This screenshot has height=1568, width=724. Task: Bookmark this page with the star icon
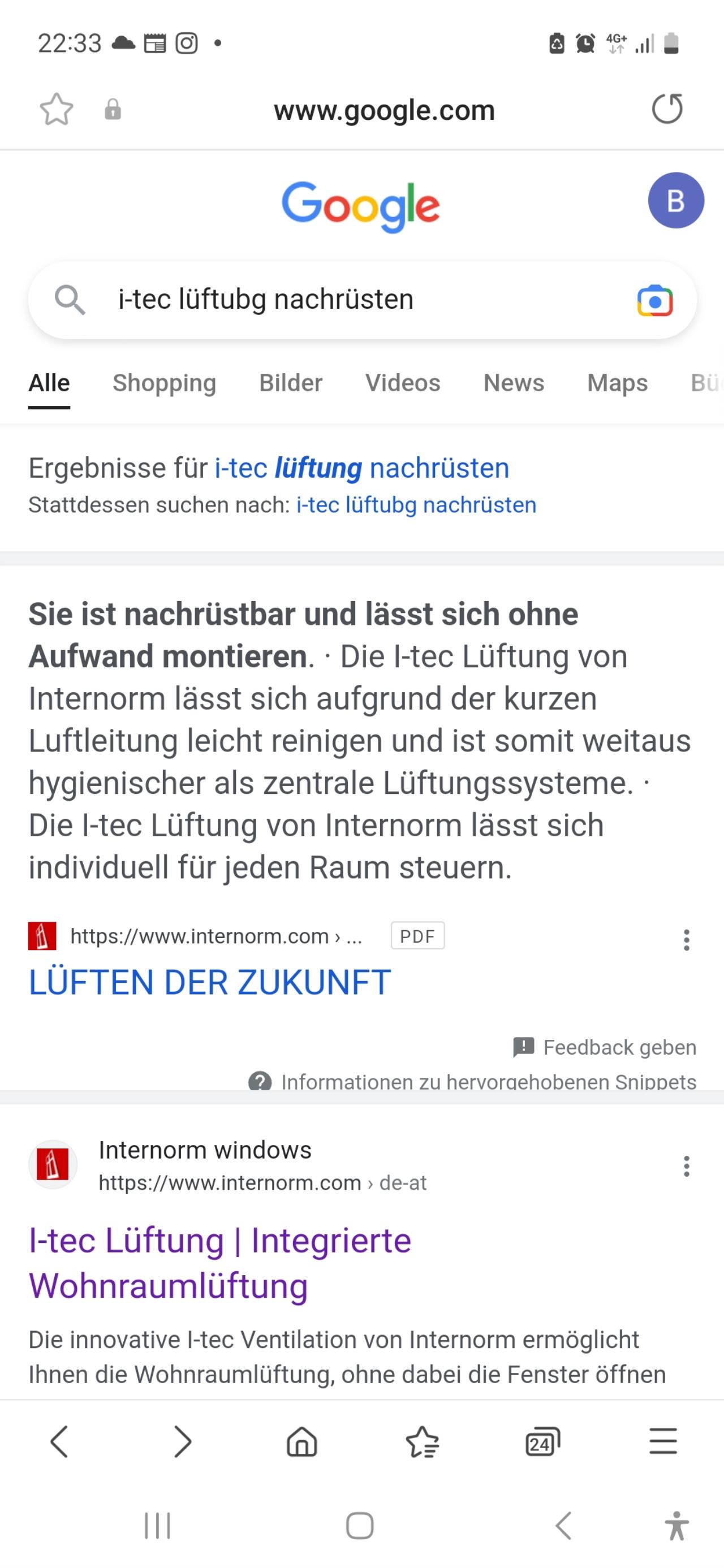pyautogui.click(x=56, y=110)
